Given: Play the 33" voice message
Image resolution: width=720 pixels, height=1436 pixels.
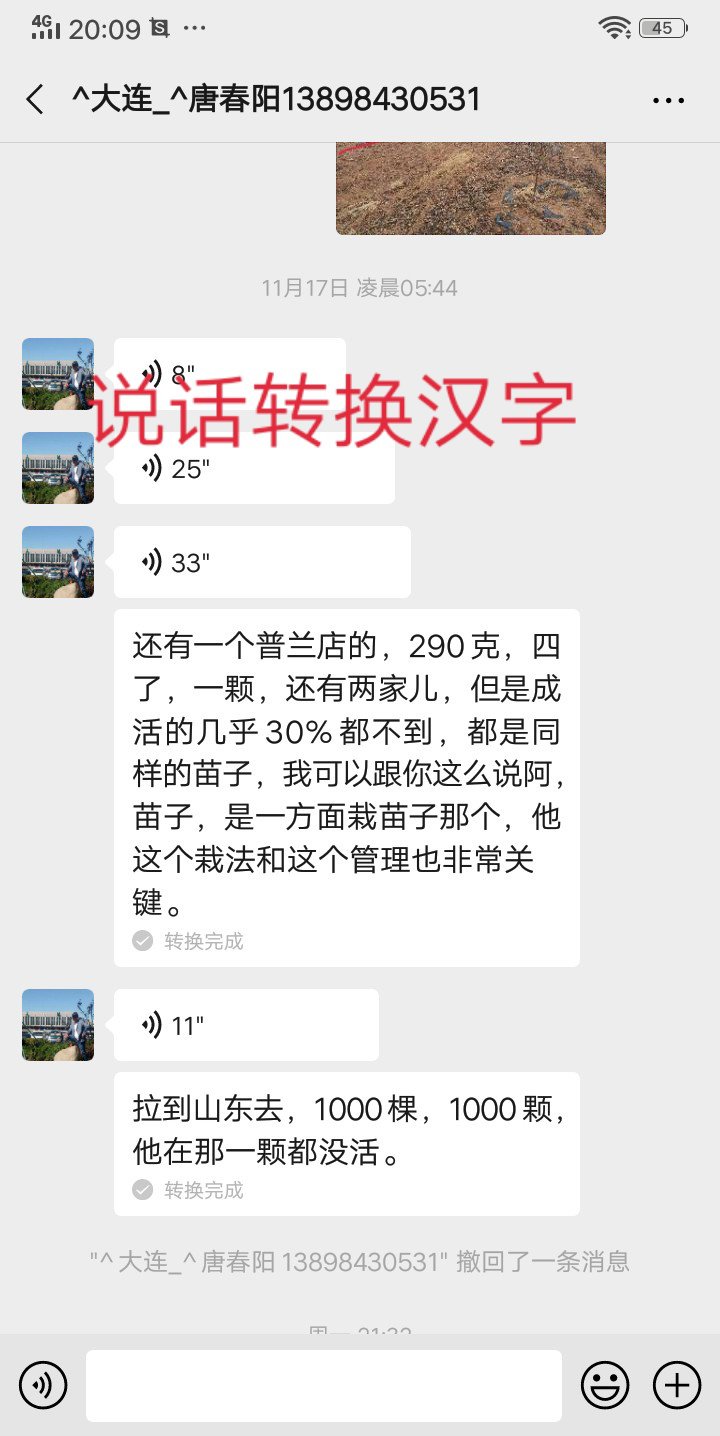Looking at the screenshot, I should 262,562.
